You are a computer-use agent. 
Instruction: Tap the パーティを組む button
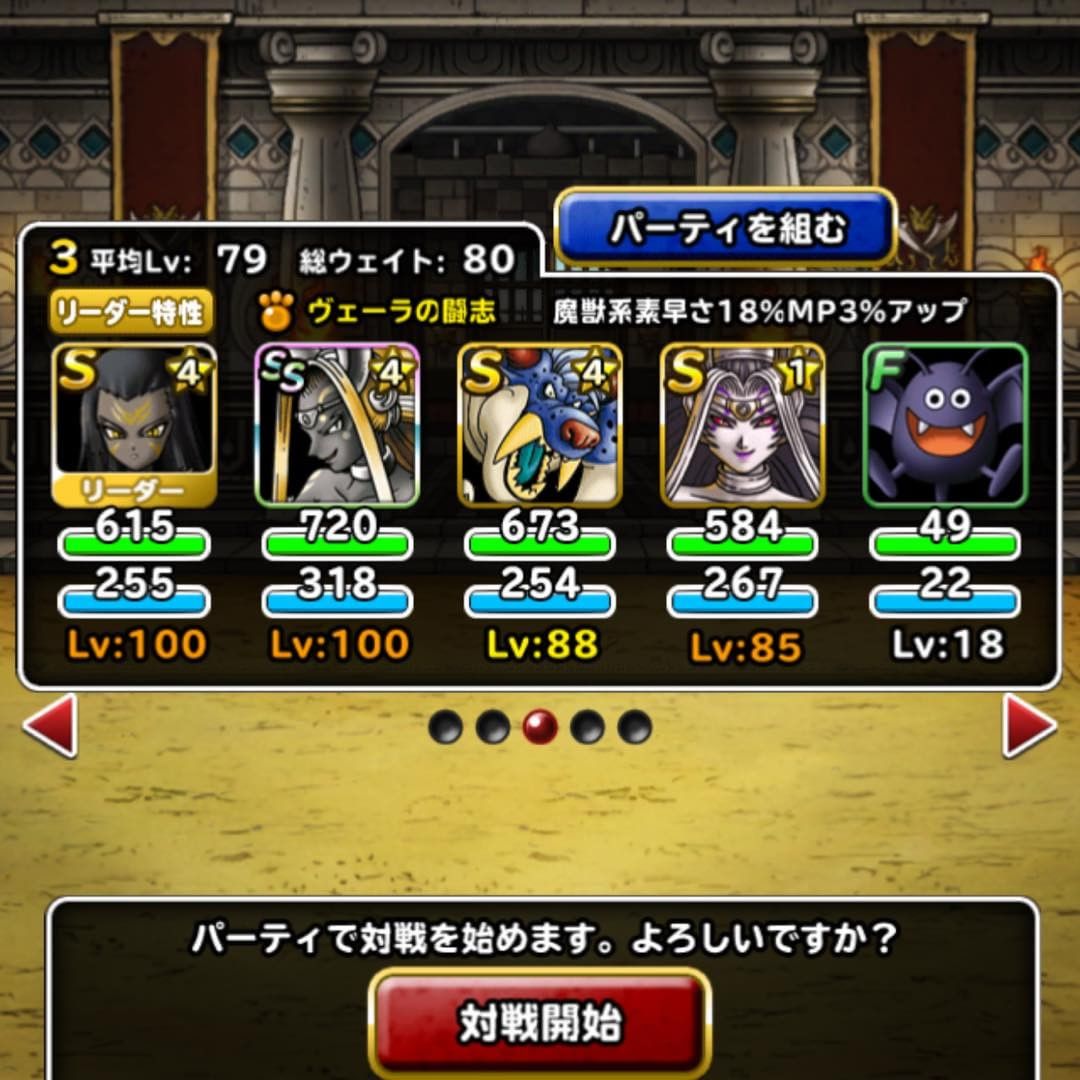coord(724,228)
